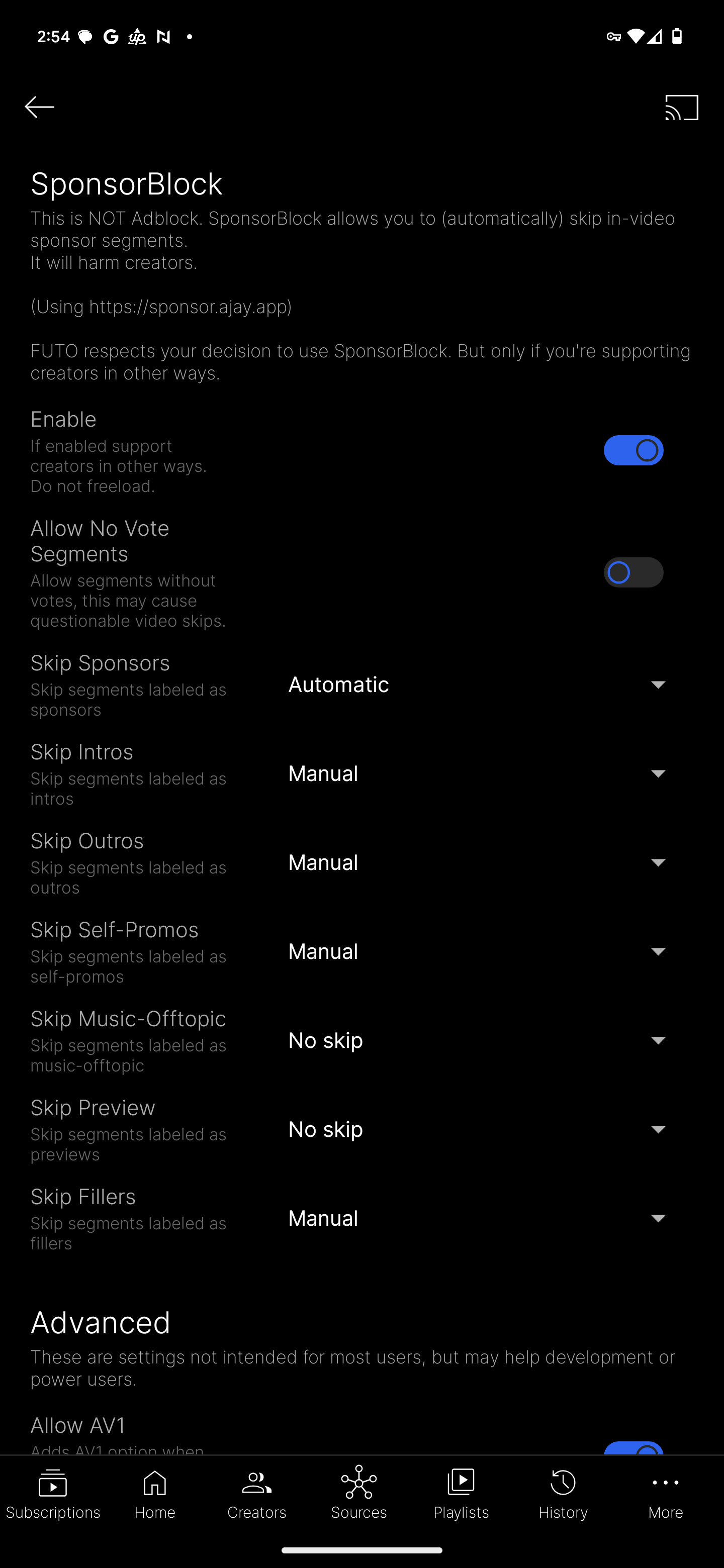Open the cast to device icon
Image resolution: width=724 pixels, height=1568 pixels.
(681, 108)
